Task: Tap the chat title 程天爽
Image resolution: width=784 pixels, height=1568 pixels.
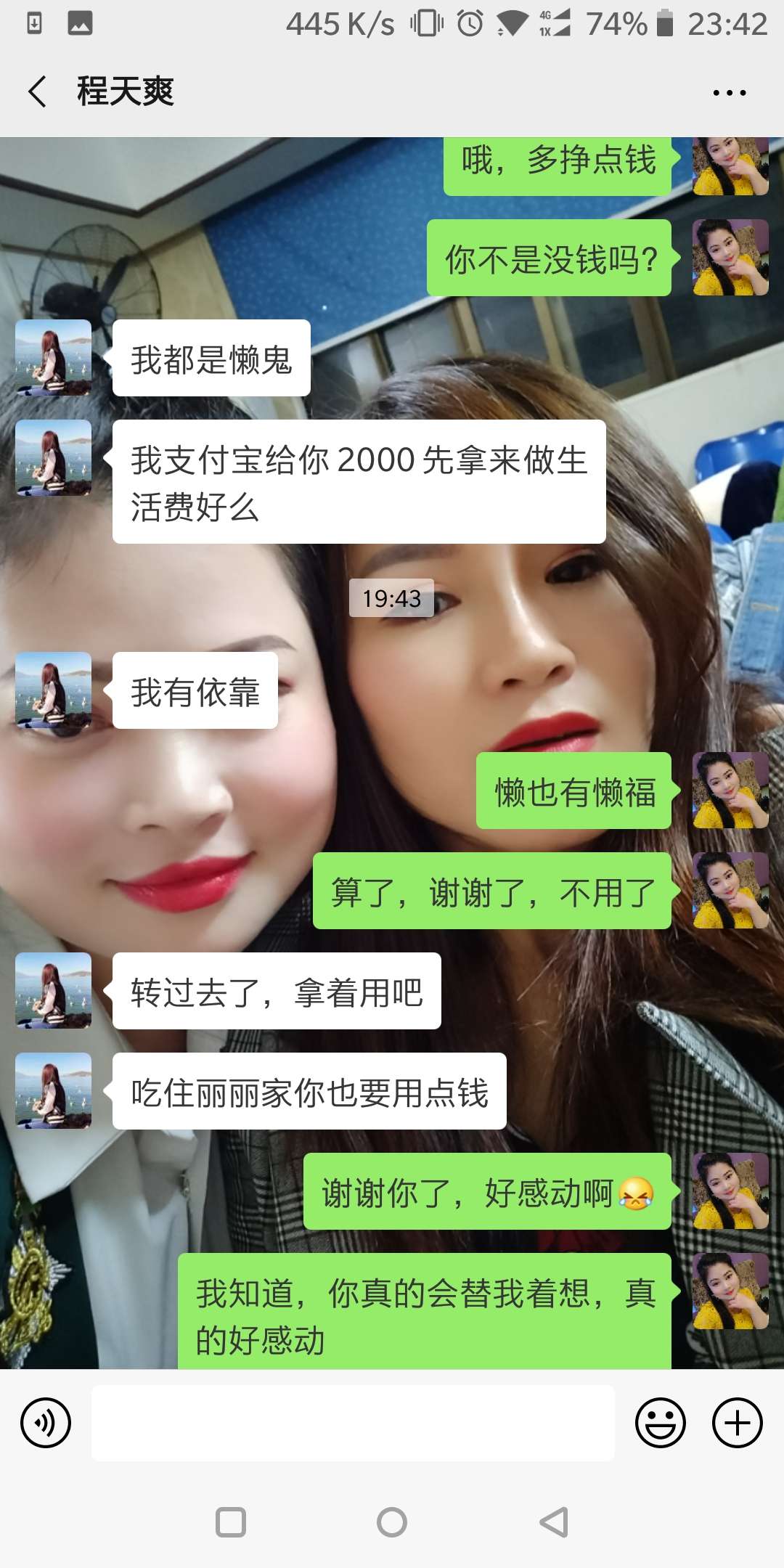Action: tap(125, 91)
